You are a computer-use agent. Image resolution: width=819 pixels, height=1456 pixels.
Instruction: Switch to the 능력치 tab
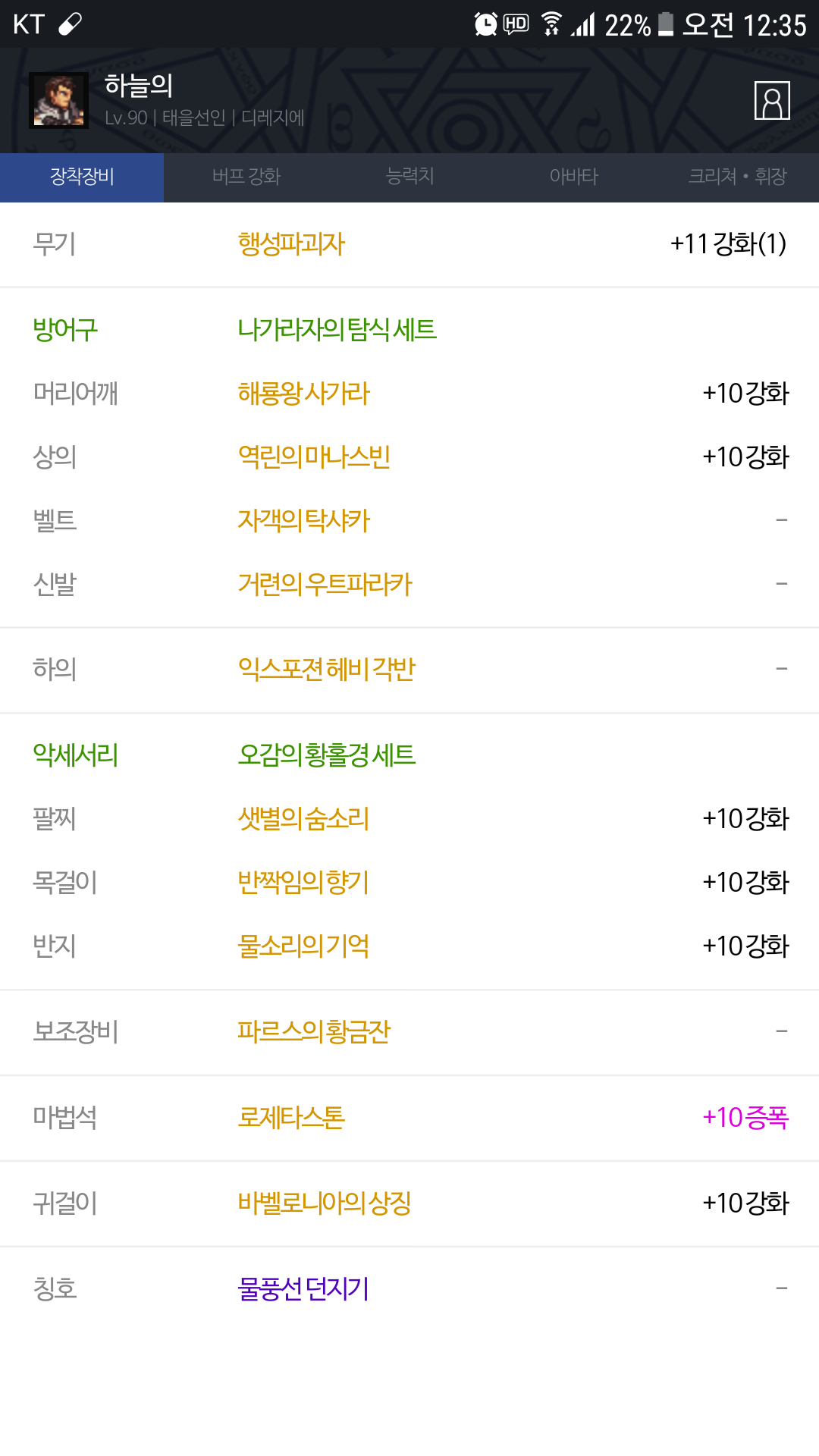click(409, 177)
